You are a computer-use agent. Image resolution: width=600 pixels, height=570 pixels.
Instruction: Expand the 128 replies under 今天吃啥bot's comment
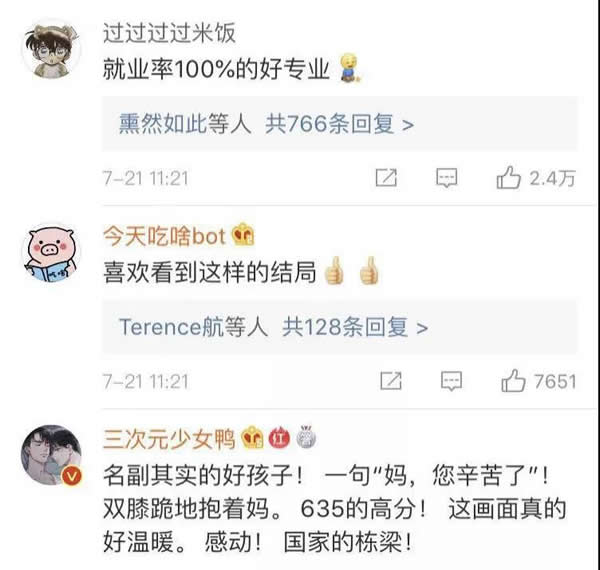272,326
